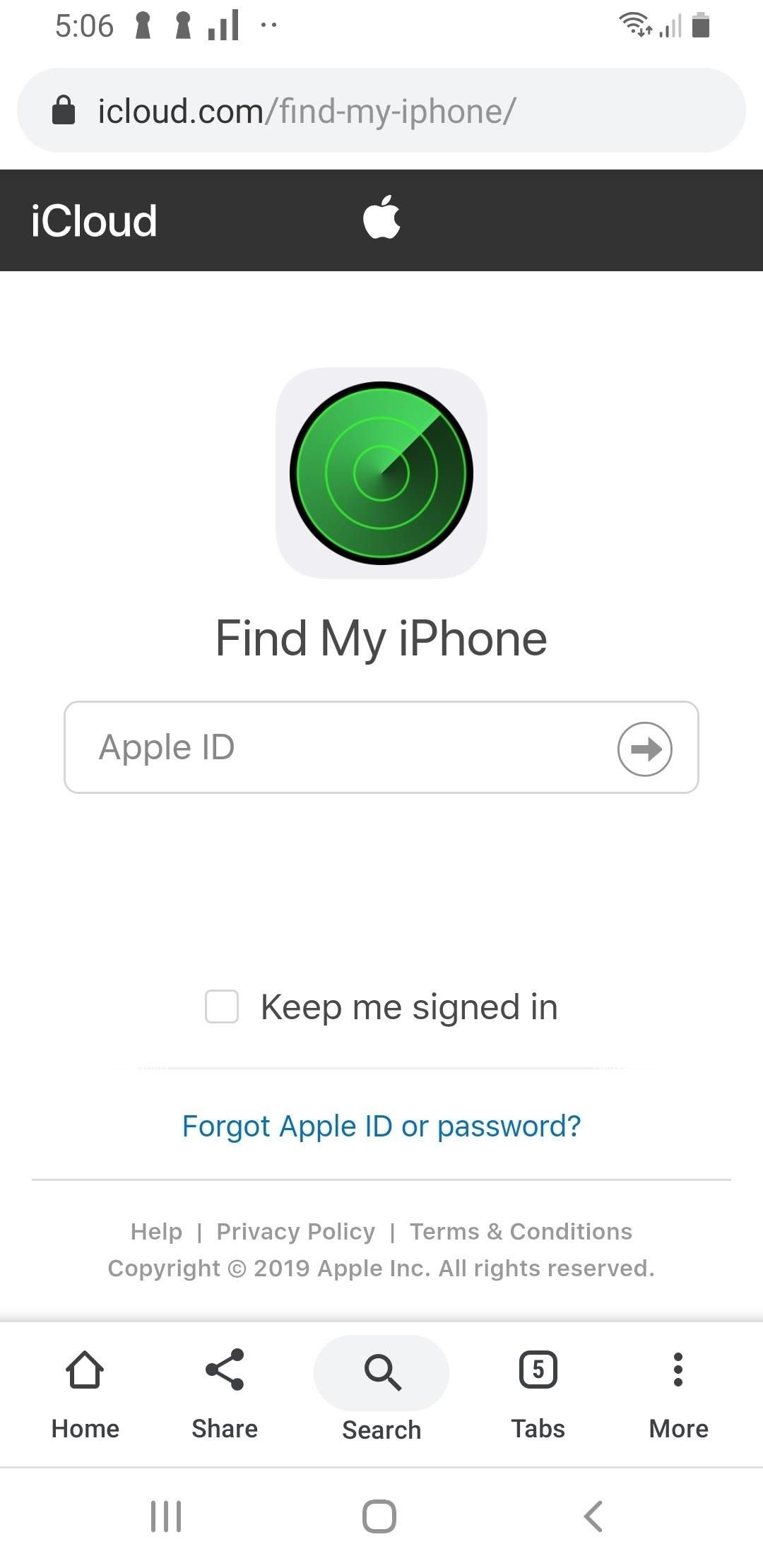The height and width of the screenshot is (1568, 763).
Task: Go back with the system back button
Action: pyautogui.click(x=593, y=1516)
